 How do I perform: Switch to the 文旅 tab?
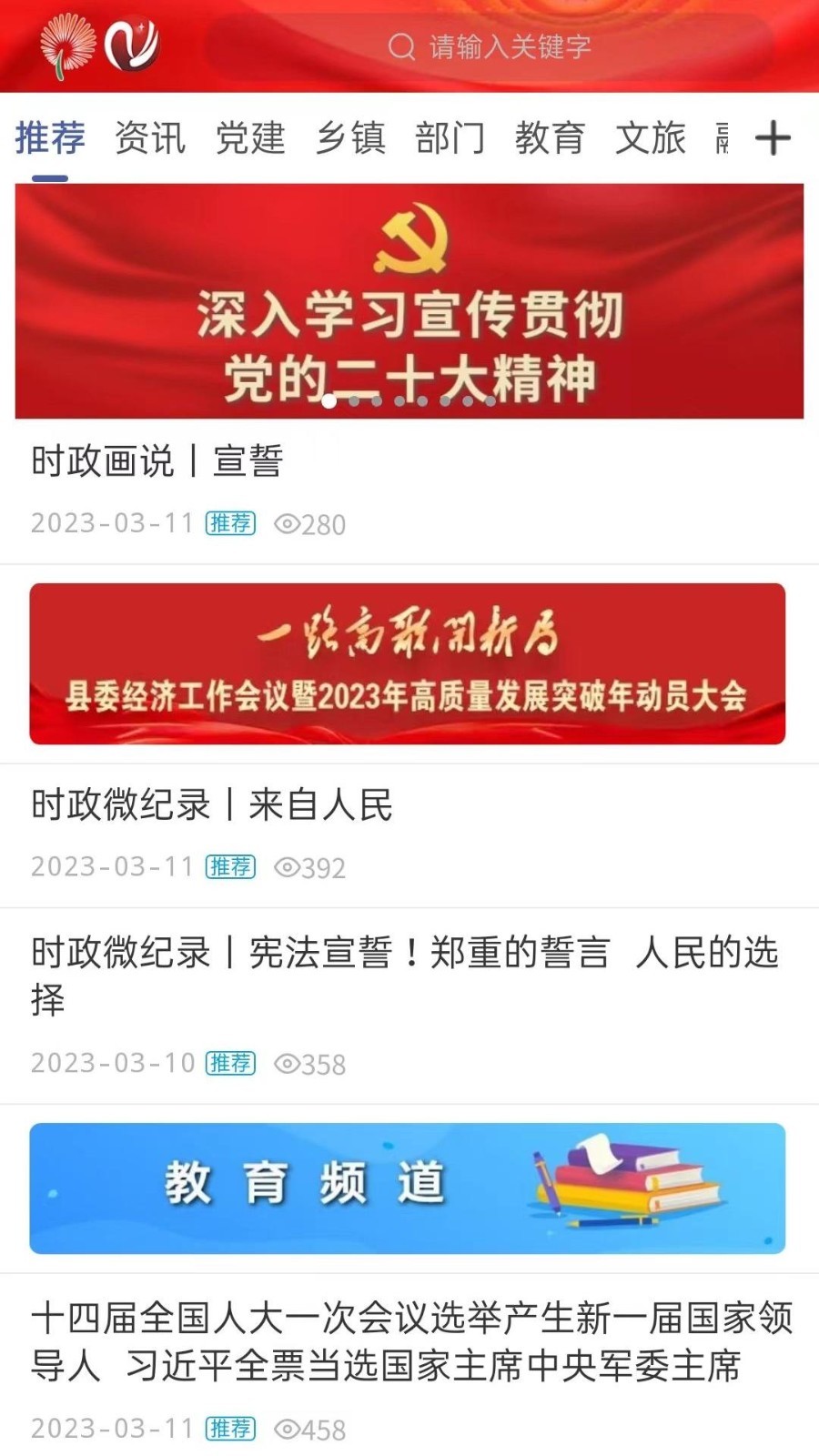650,138
